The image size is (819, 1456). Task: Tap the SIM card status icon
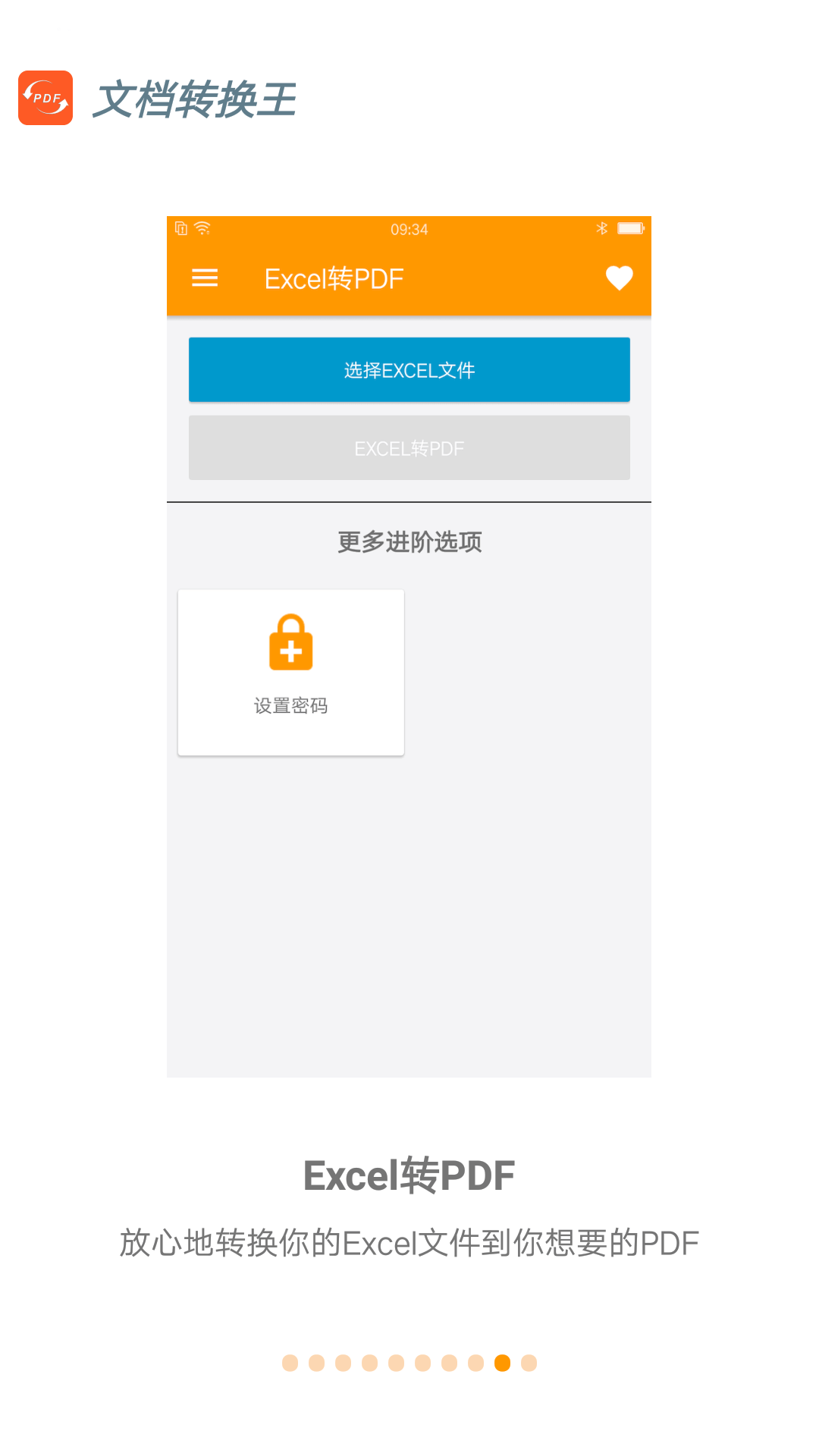point(182,227)
